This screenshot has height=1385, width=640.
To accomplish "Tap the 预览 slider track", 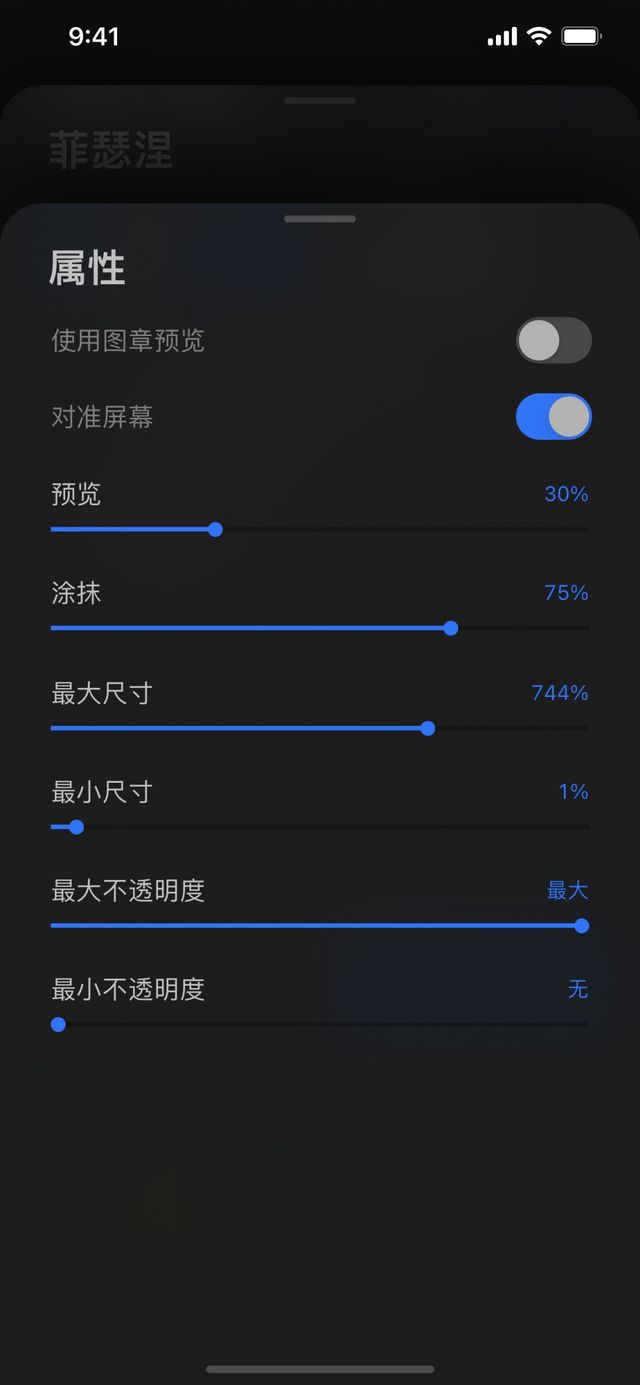I will point(320,529).
